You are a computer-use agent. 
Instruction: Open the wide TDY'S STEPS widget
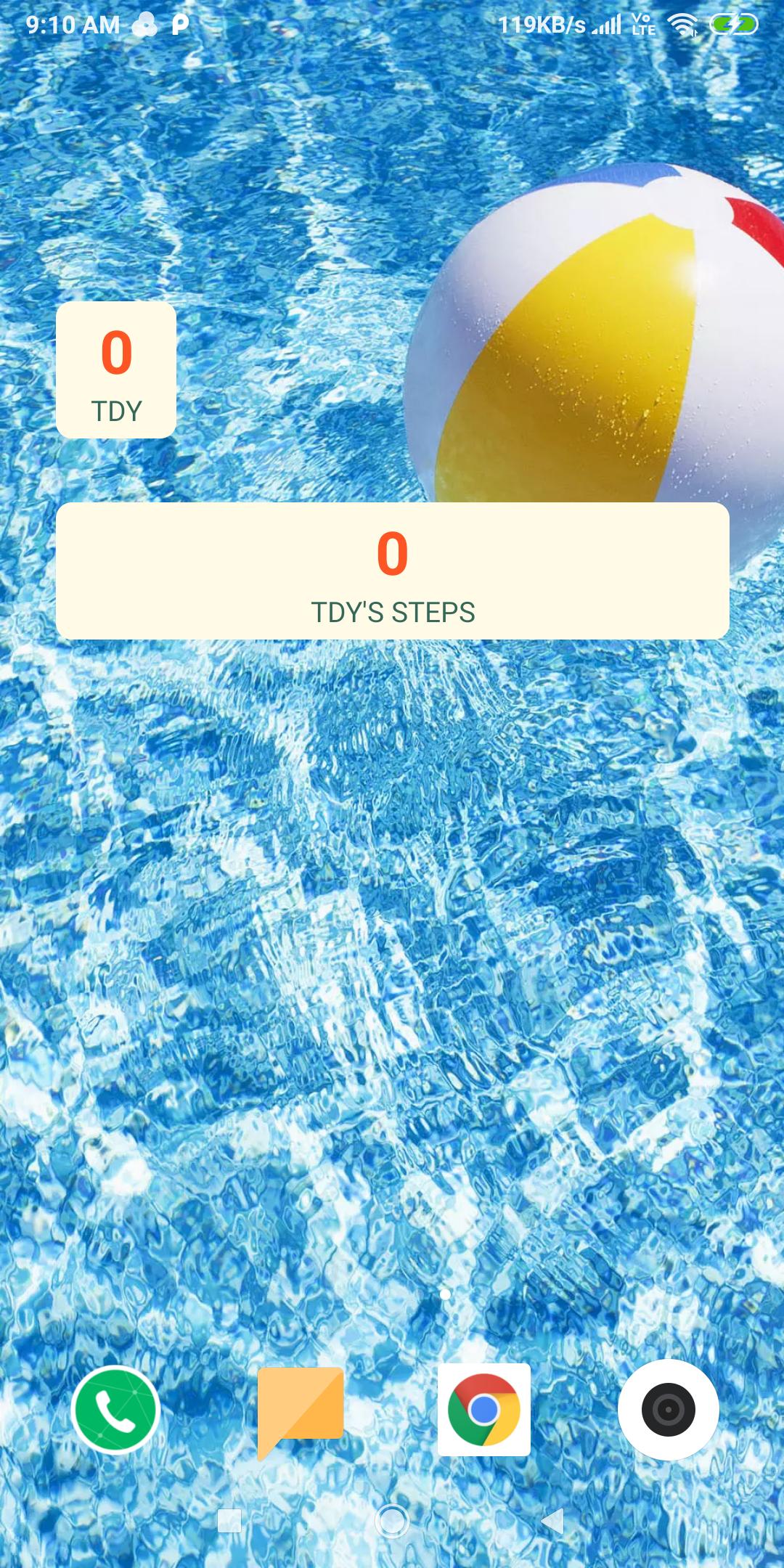point(393,571)
